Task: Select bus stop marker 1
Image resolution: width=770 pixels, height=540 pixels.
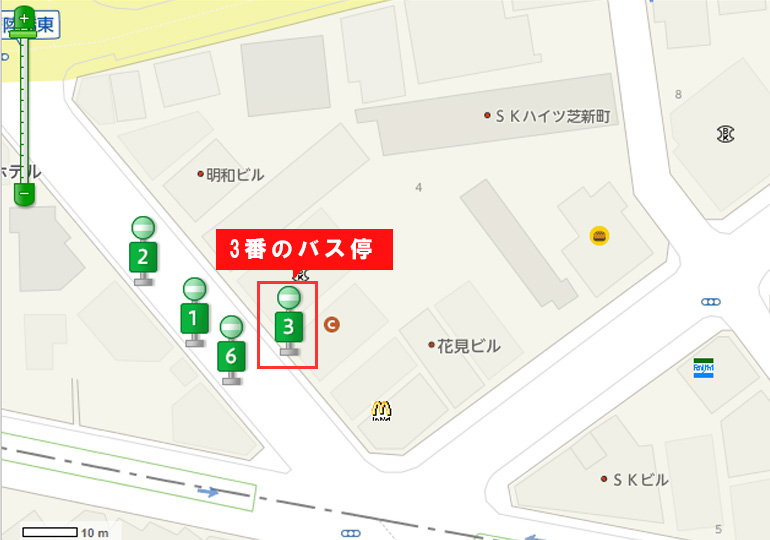Action: pos(194,318)
